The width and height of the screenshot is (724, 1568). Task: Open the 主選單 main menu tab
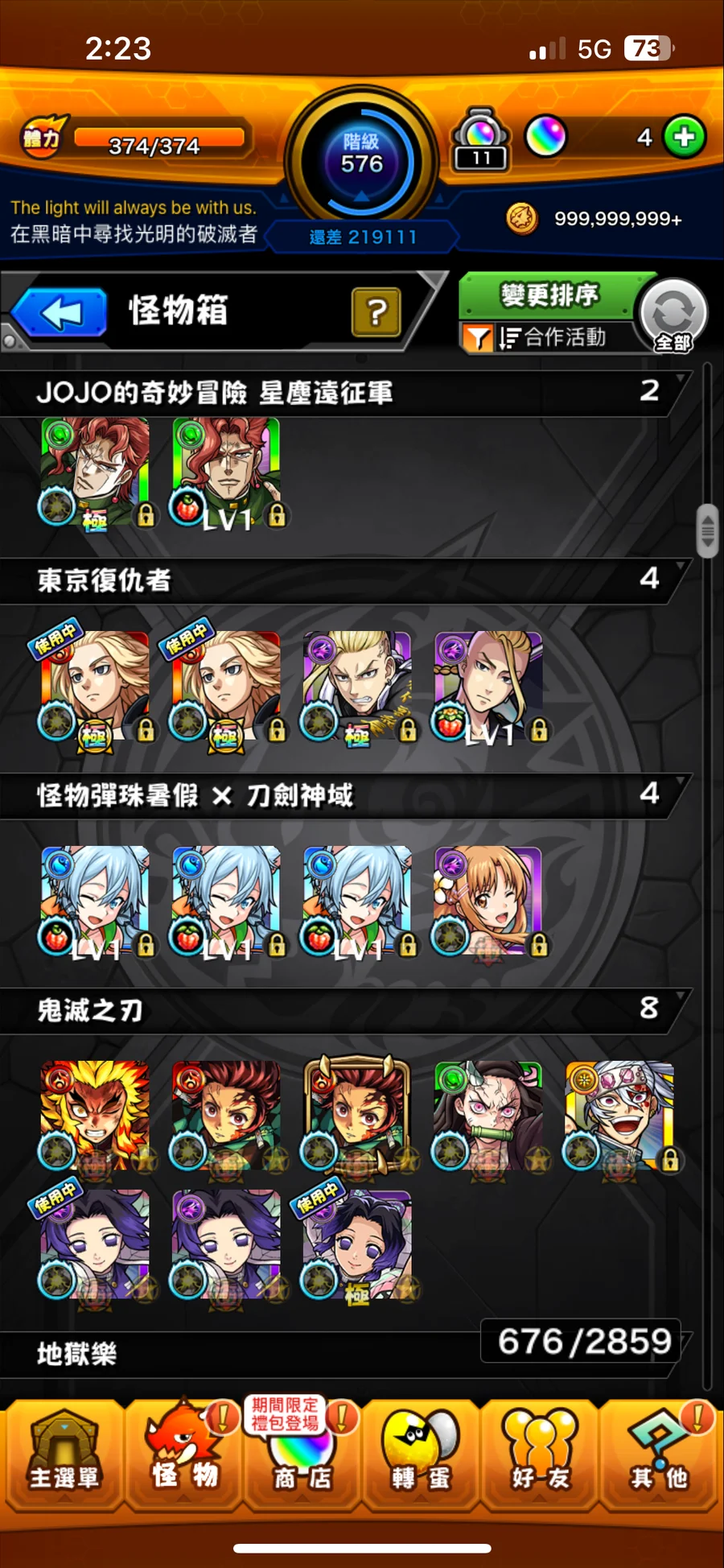64,1455
